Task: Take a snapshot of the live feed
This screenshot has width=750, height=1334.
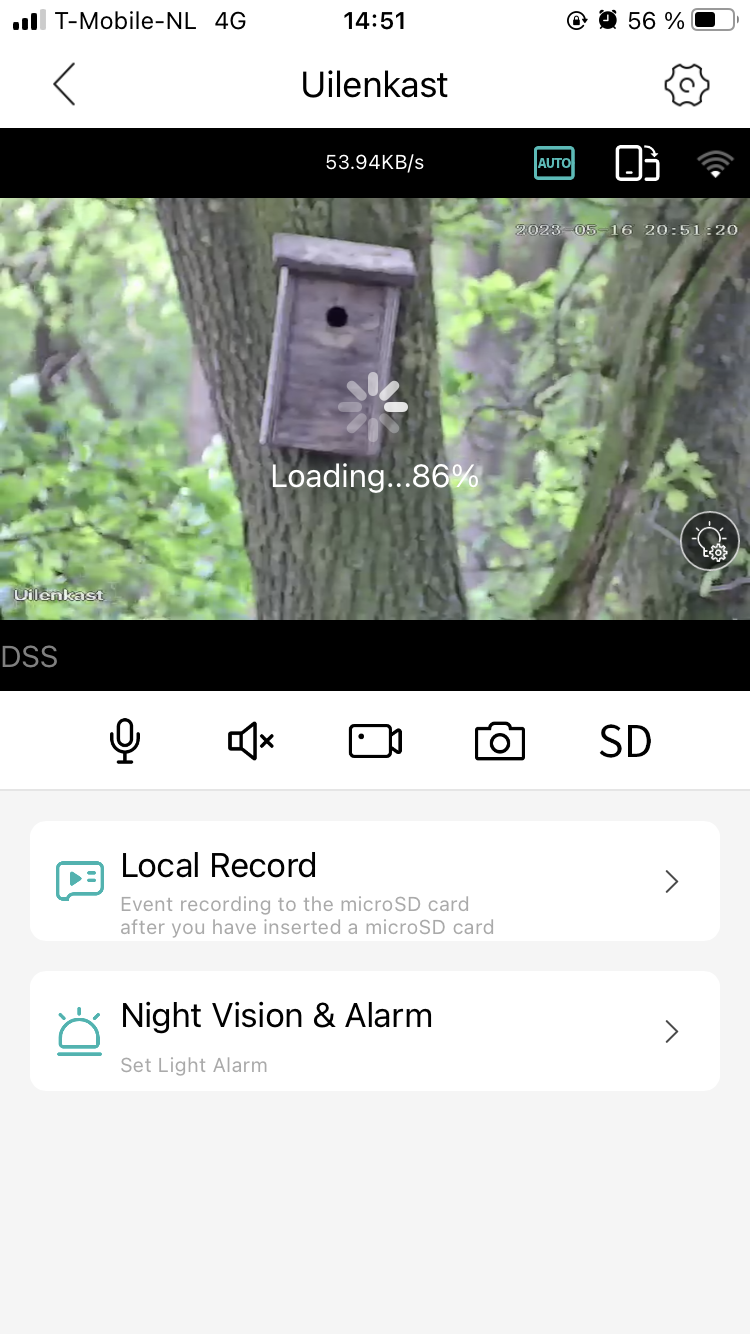Action: [x=500, y=741]
